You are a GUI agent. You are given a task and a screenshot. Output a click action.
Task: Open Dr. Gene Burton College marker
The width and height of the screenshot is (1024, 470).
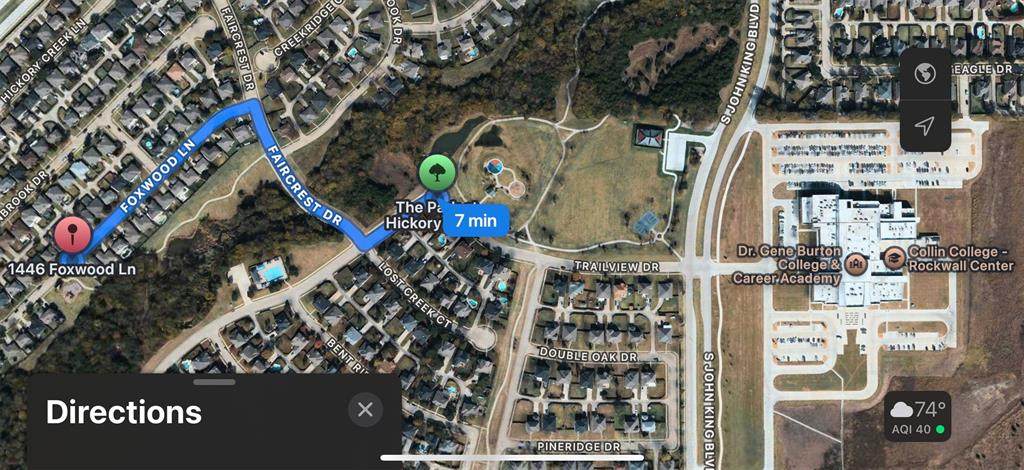click(857, 262)
